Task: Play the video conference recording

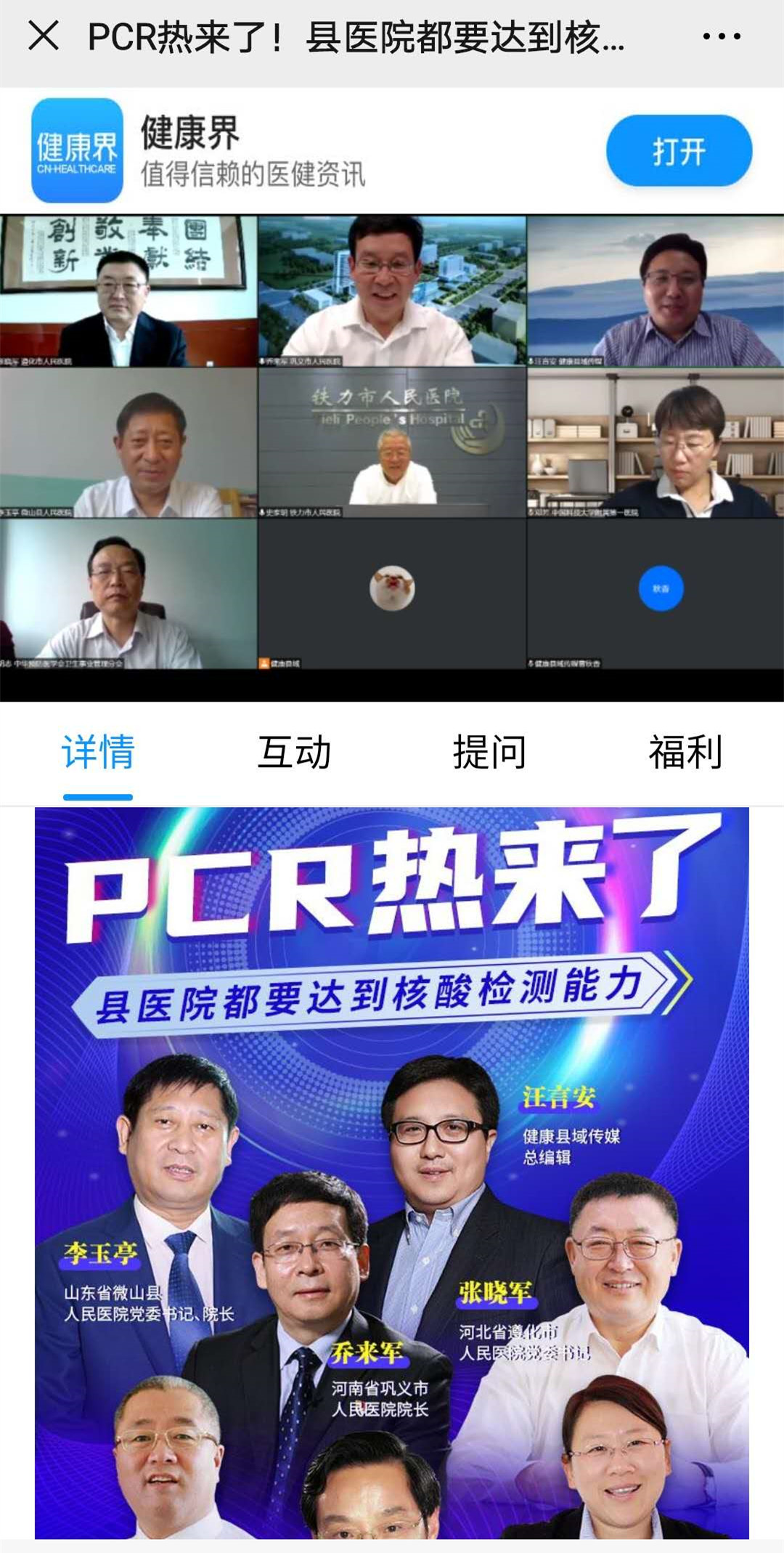Action: [392, 458]
